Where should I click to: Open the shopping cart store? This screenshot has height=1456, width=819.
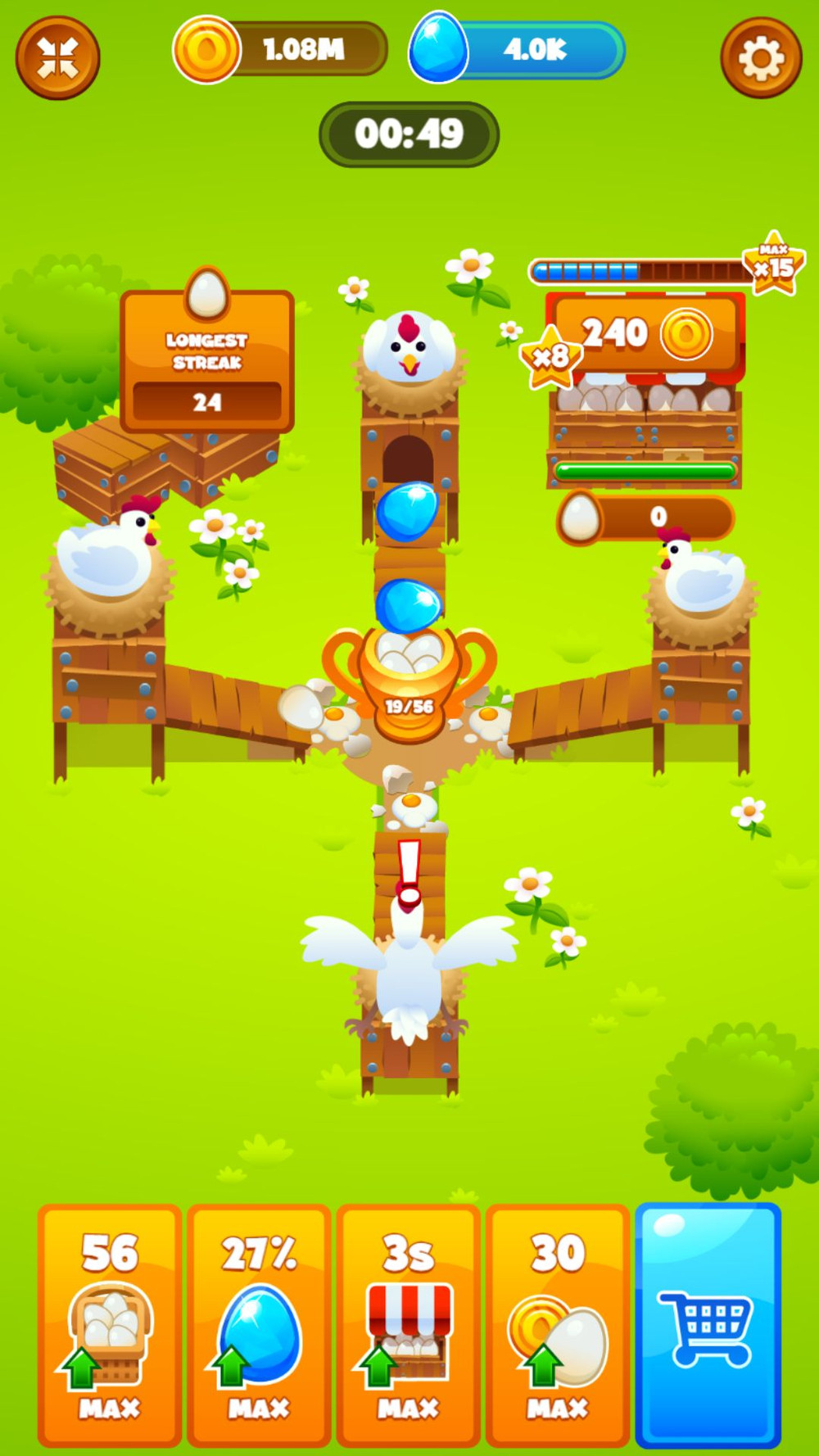(708, 1324)
